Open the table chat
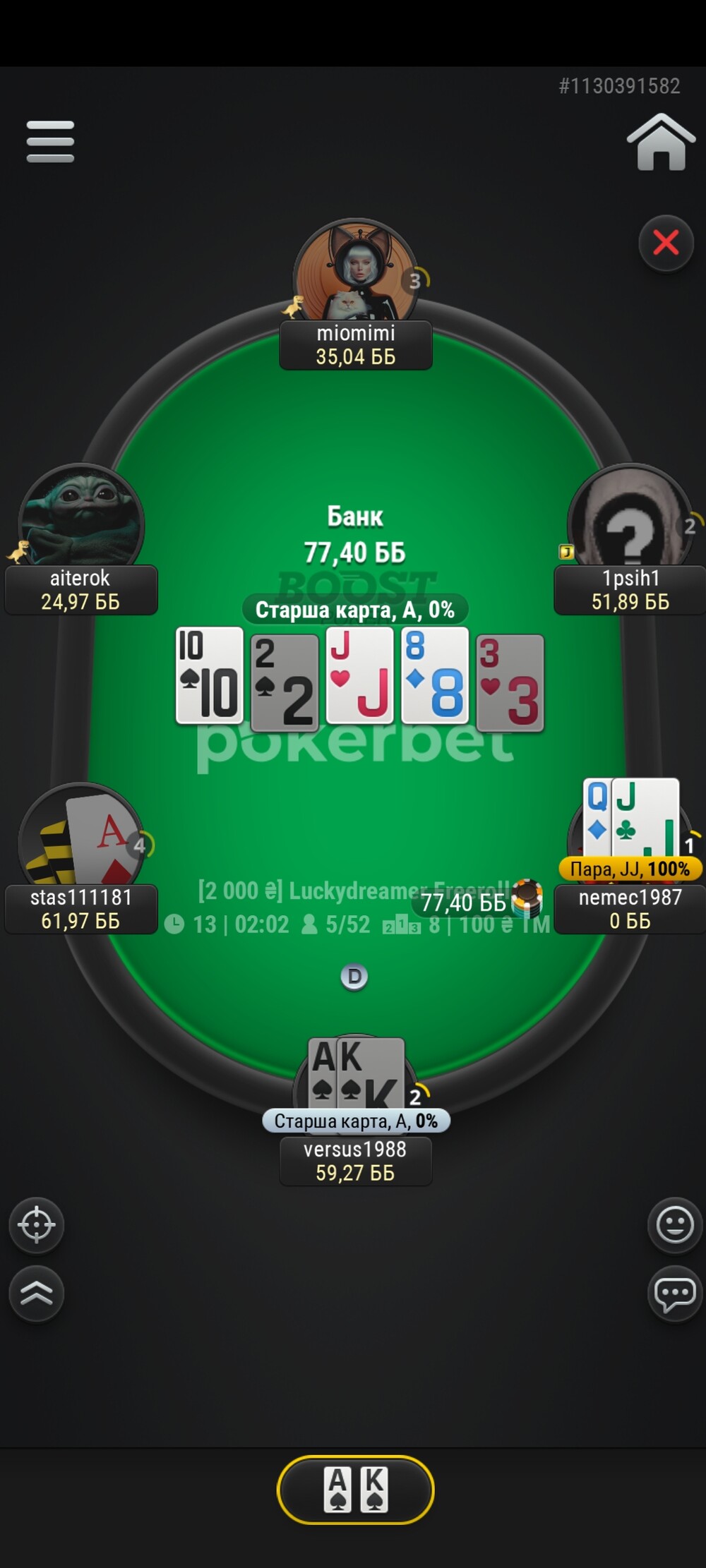This screenshot has width=706, height=1568. 674,1293
